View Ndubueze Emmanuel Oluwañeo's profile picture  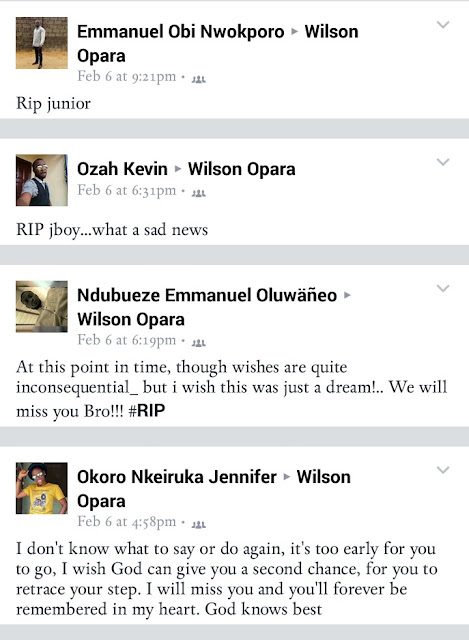42,307
